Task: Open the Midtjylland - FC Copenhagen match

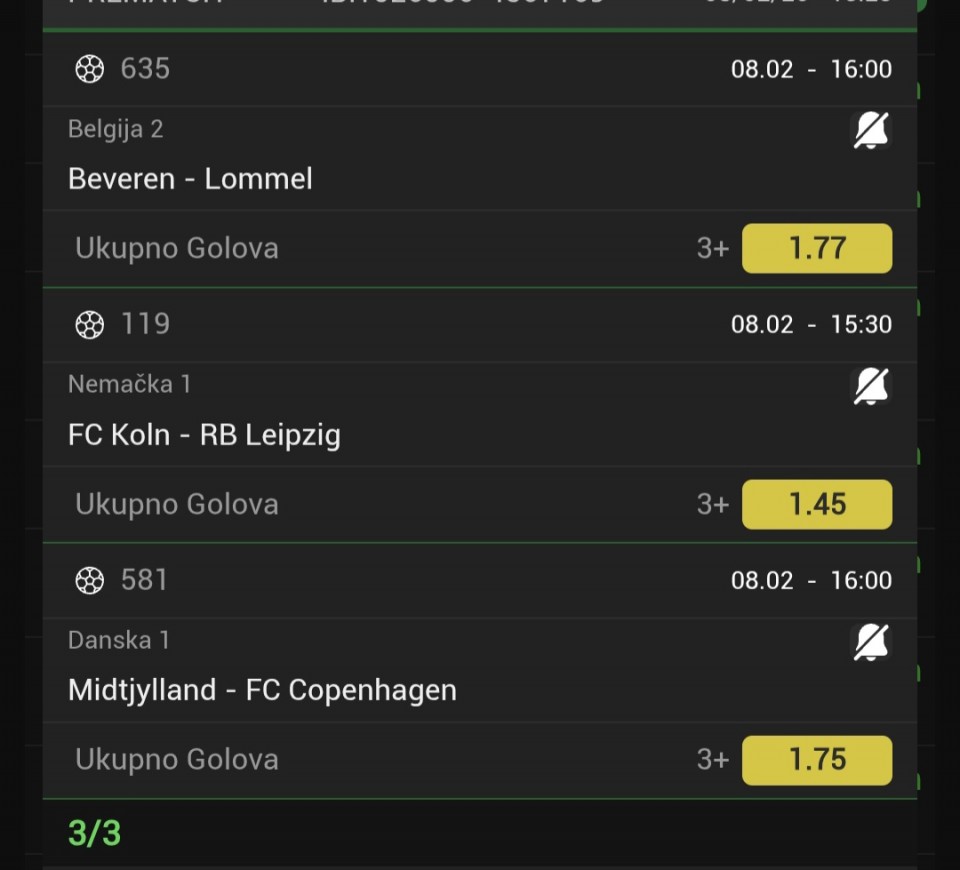Action: pyautogui.click(x=262, y=690)
